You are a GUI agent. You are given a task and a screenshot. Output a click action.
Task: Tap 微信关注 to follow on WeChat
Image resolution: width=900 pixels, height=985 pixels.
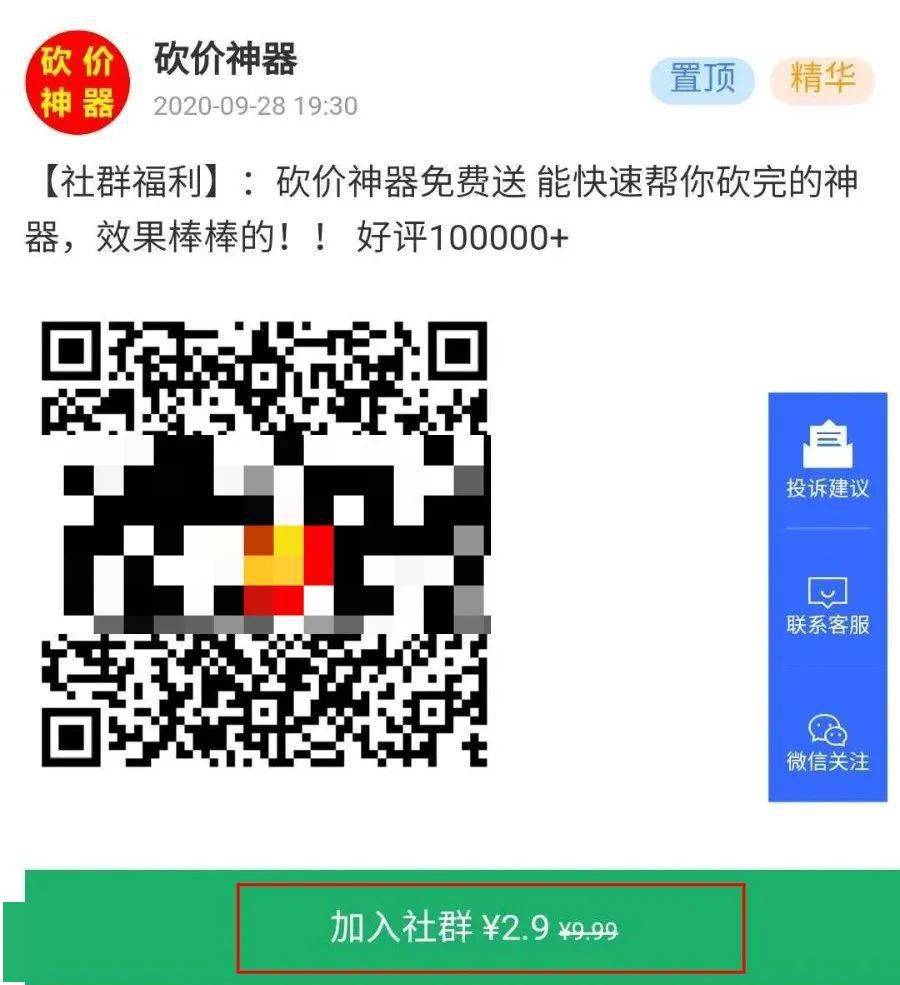pyautogui.click(x=827, y=742)
